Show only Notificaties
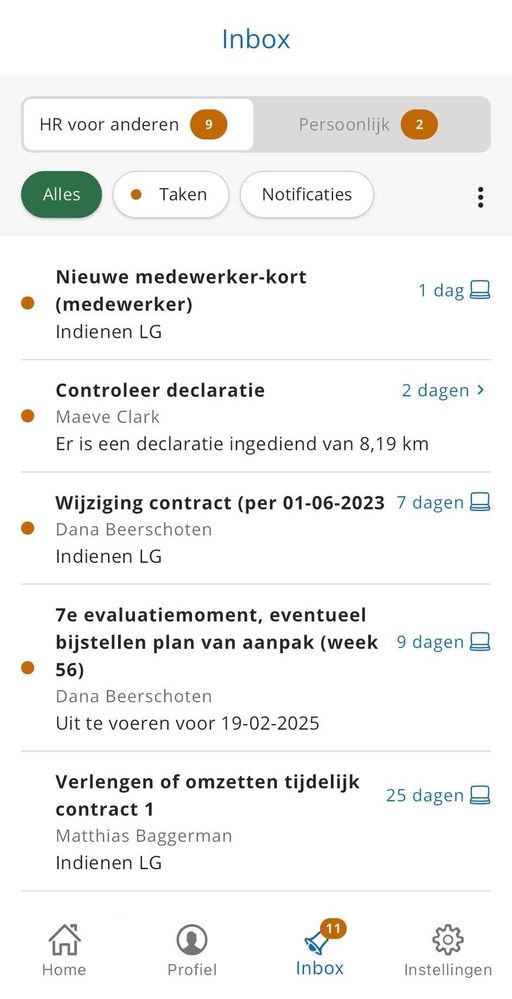Screen dimensions: 512x999 point(307,194)
